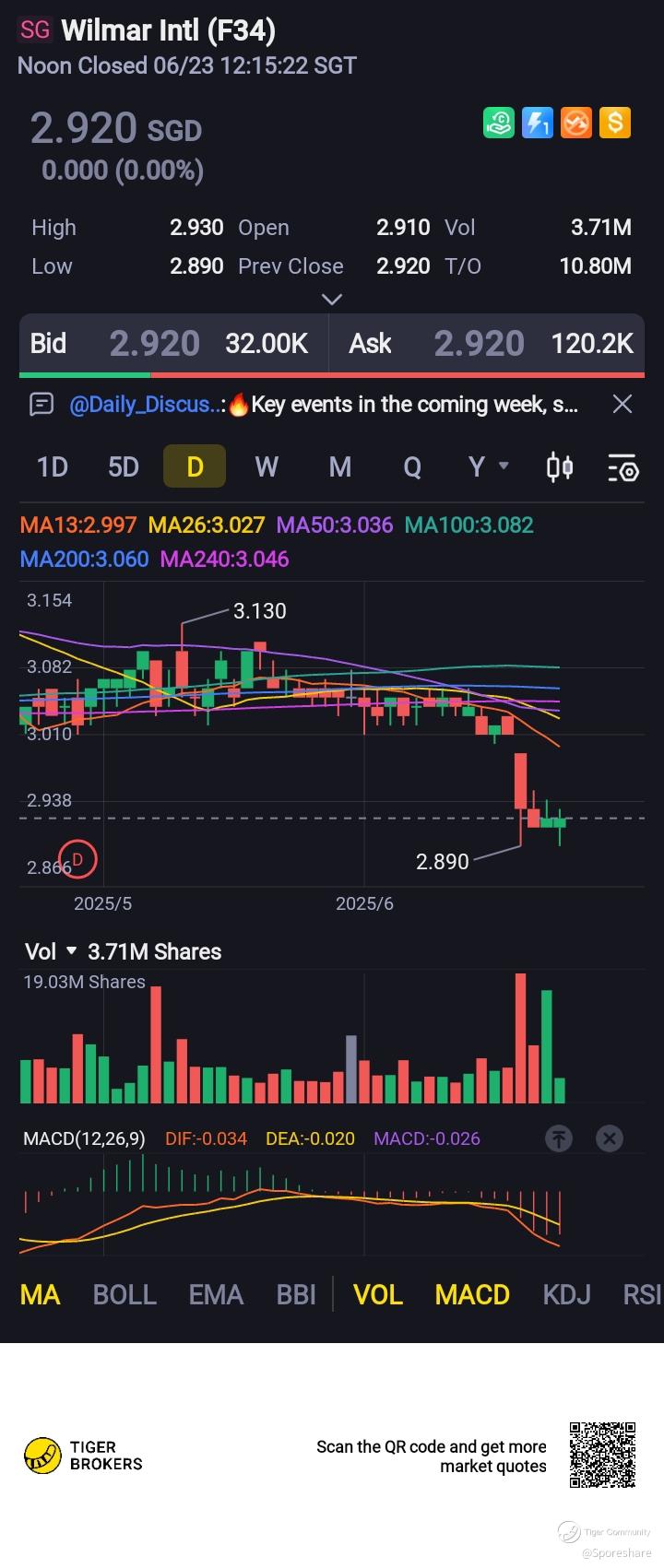Close the MACD indicator panel
The image size is (664, 1568).
click(610, 1138)
